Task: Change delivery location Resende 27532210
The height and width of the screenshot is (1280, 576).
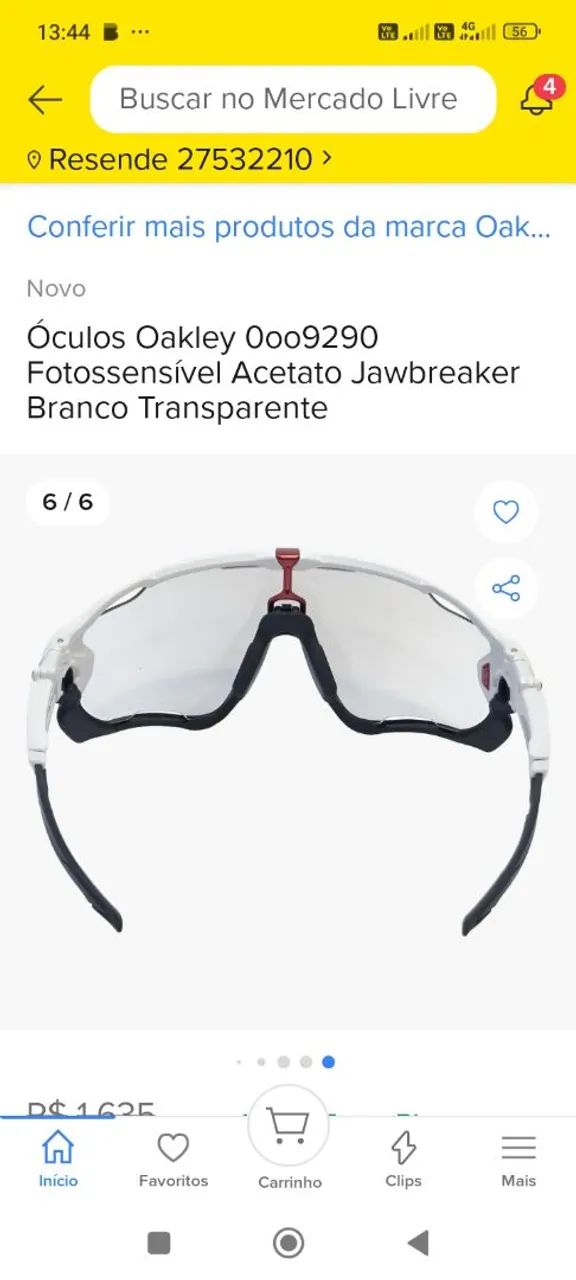Action: pos(180,159)
